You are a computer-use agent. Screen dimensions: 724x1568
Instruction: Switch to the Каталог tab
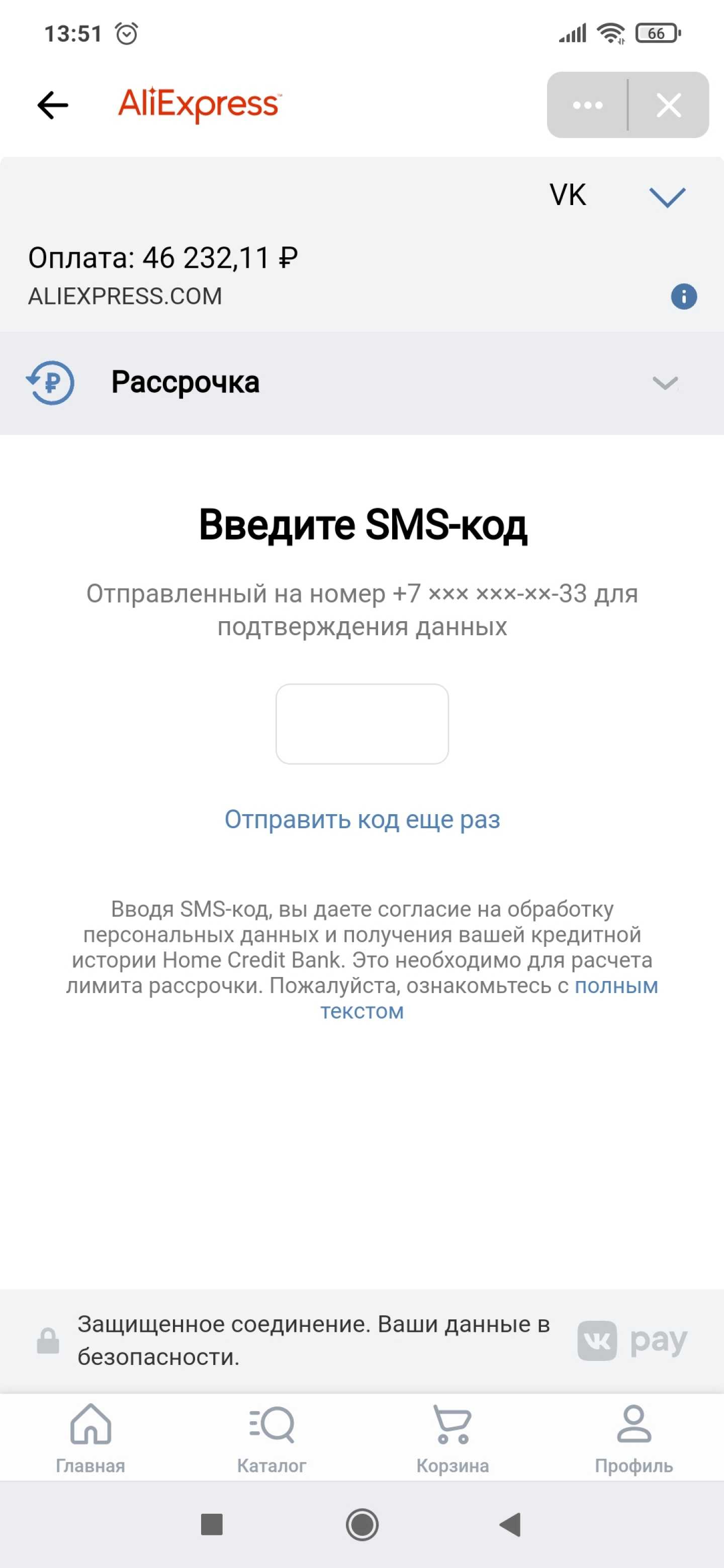(271, 1438)
